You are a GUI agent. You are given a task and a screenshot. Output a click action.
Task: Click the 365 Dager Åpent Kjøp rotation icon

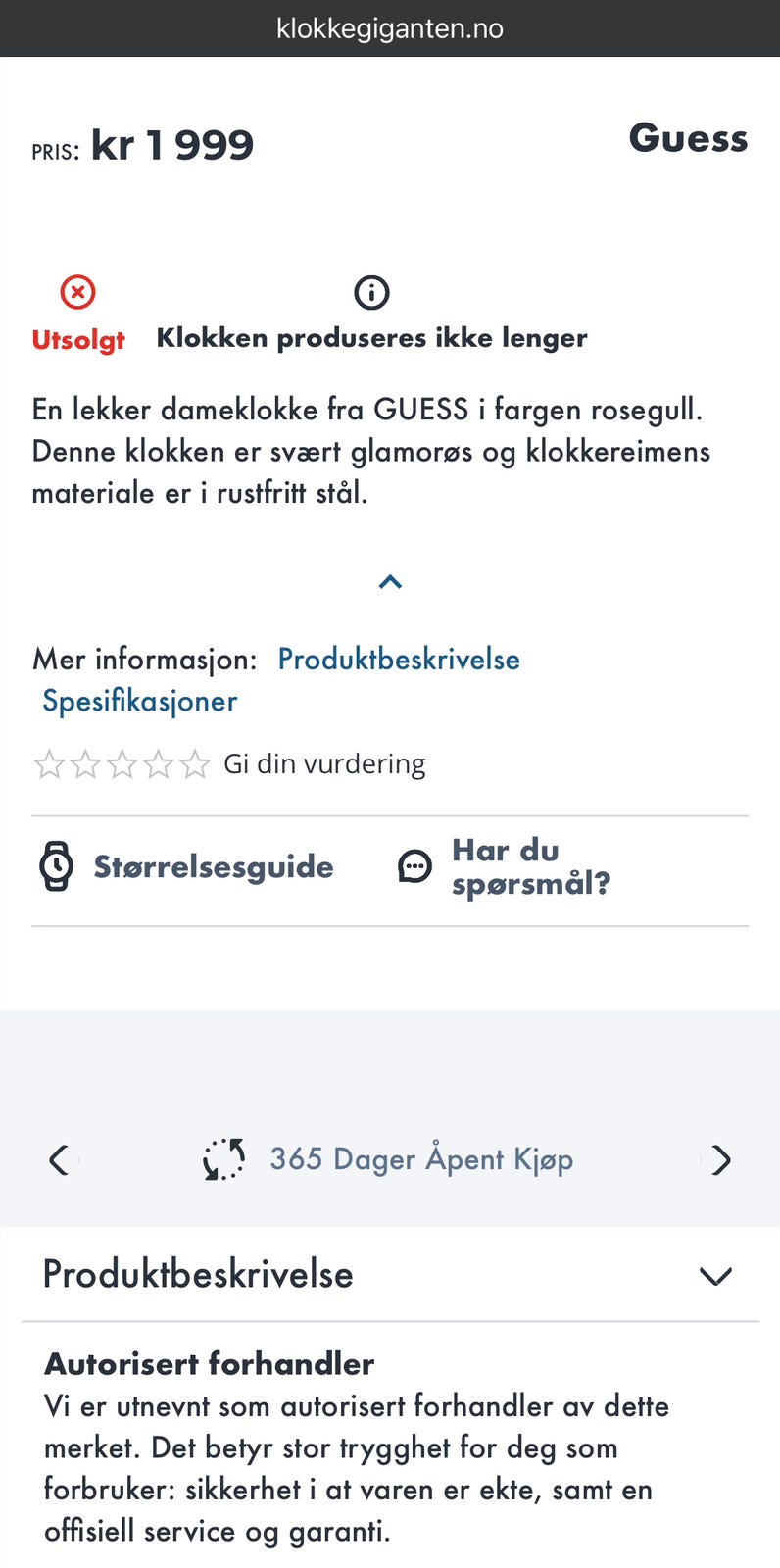(x=223, y=1159)
